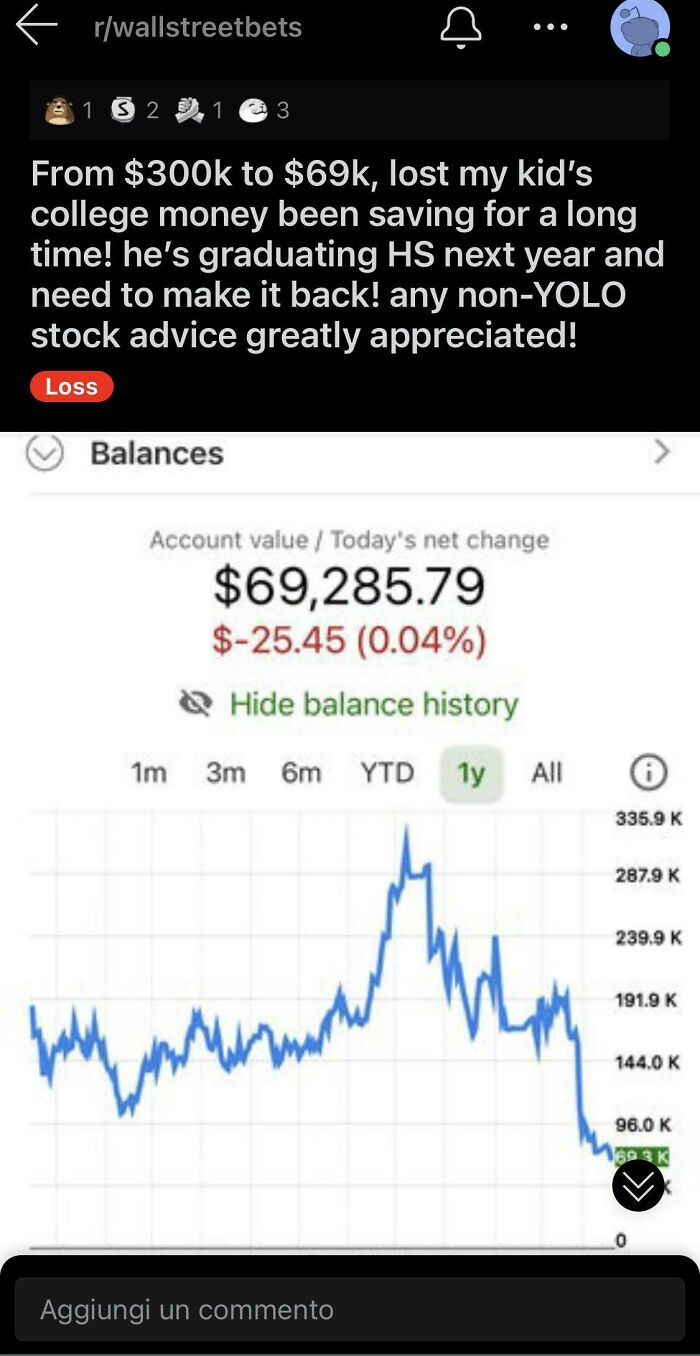
Task: Go back using the top arrow
Action: [37, 25]
